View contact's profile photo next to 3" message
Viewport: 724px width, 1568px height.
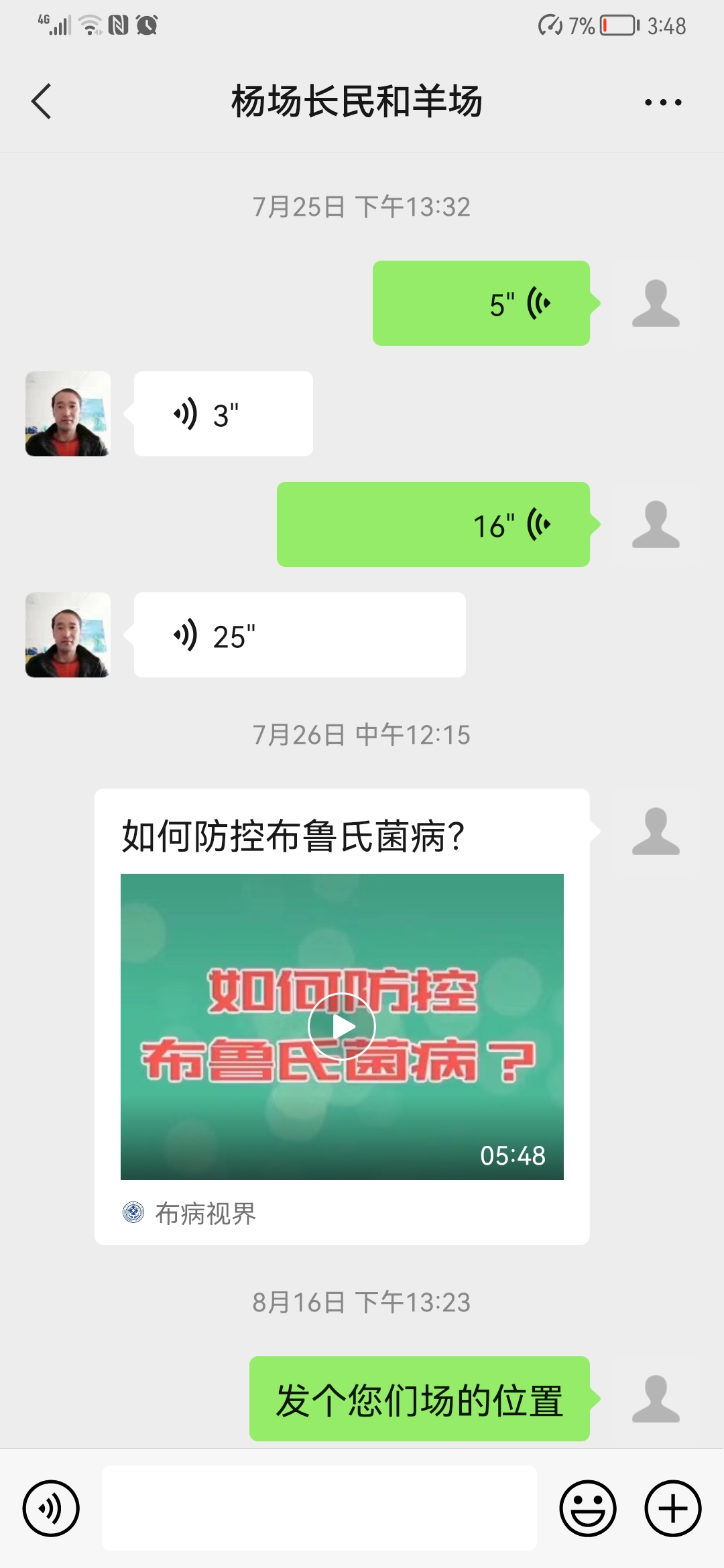pyautogui.click(x=68, y=414)
